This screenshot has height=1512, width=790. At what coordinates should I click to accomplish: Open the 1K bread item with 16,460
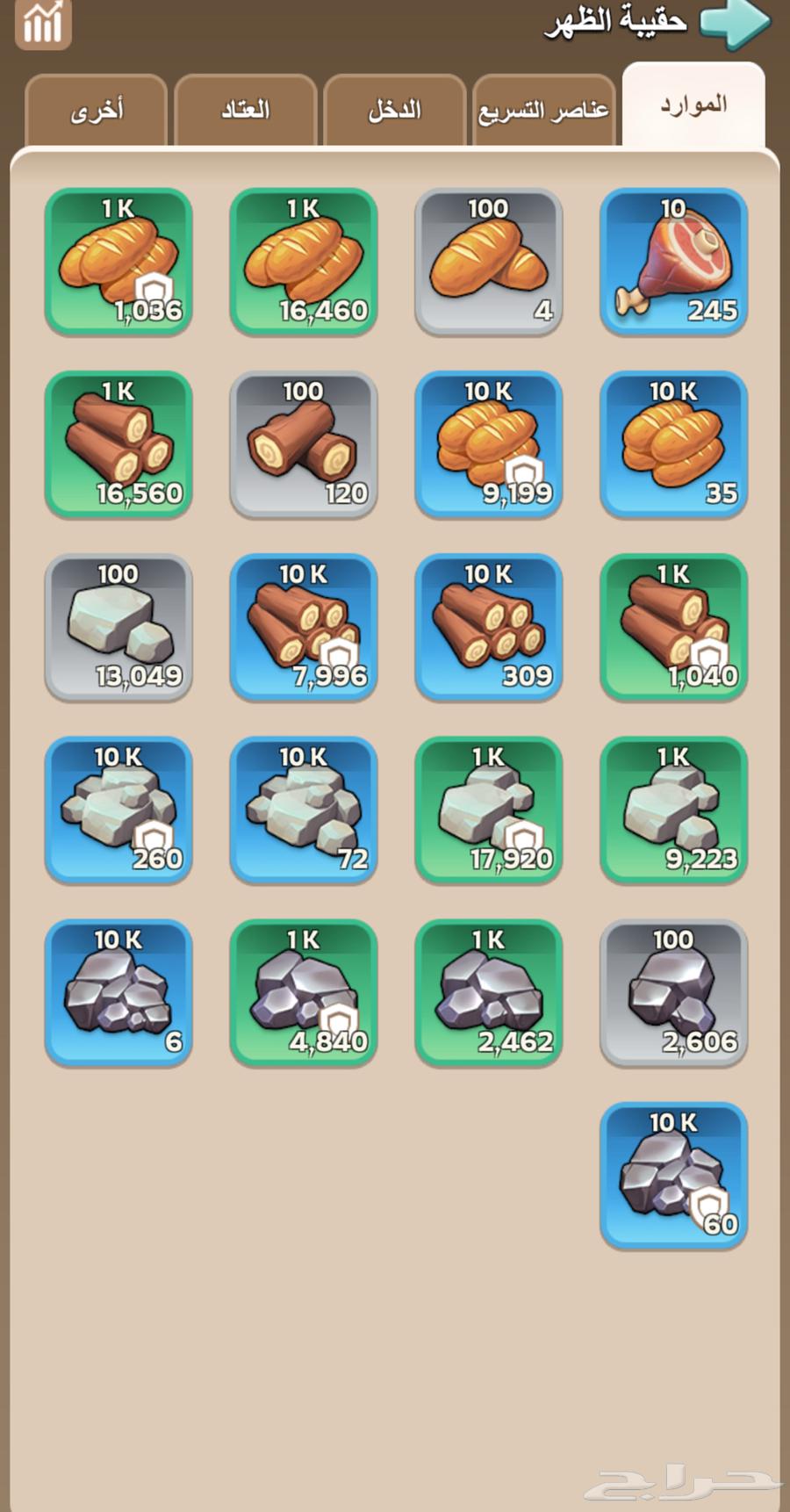click(303, 261)
